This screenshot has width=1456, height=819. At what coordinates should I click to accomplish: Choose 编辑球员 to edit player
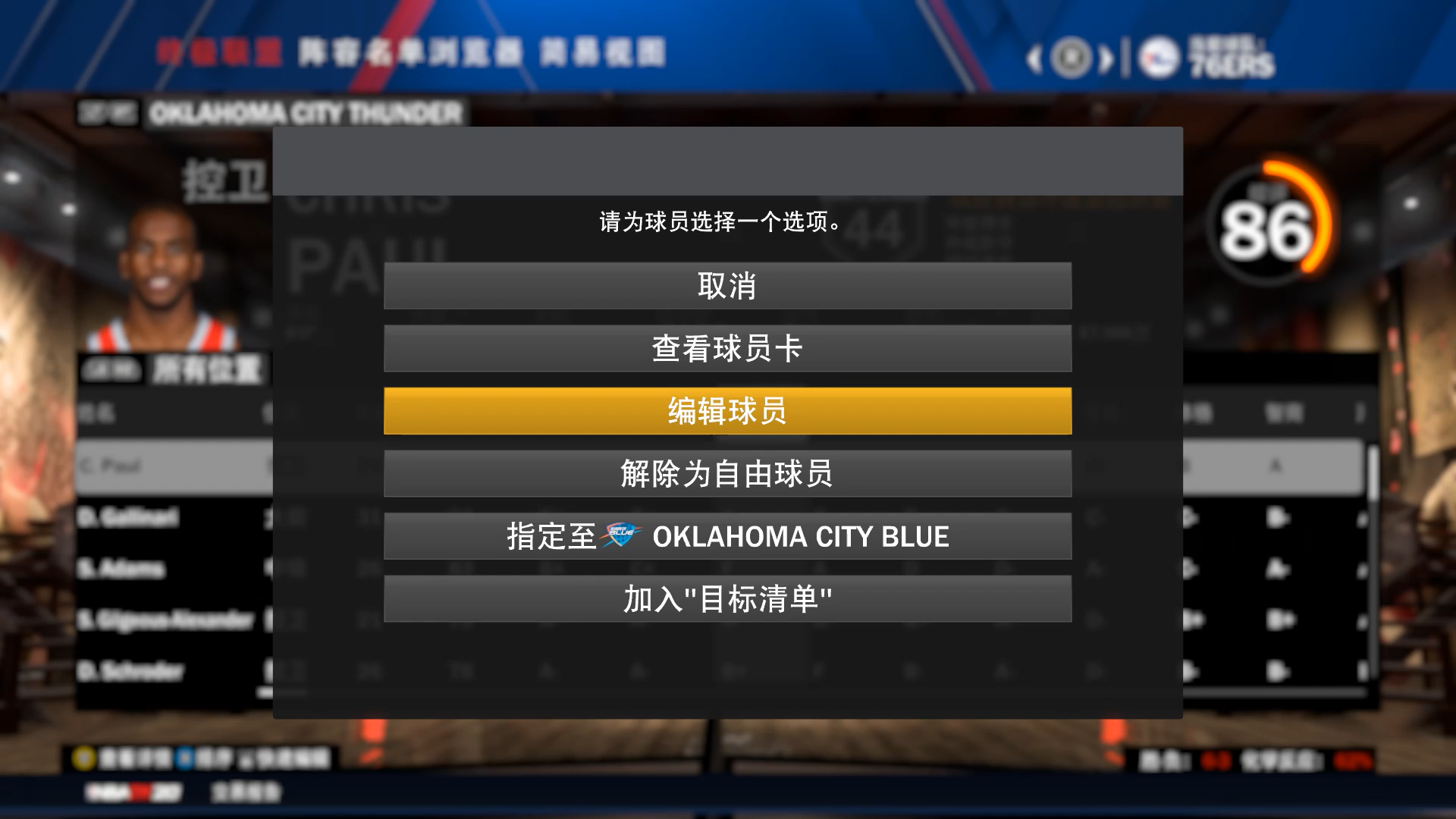pos(727,411)
